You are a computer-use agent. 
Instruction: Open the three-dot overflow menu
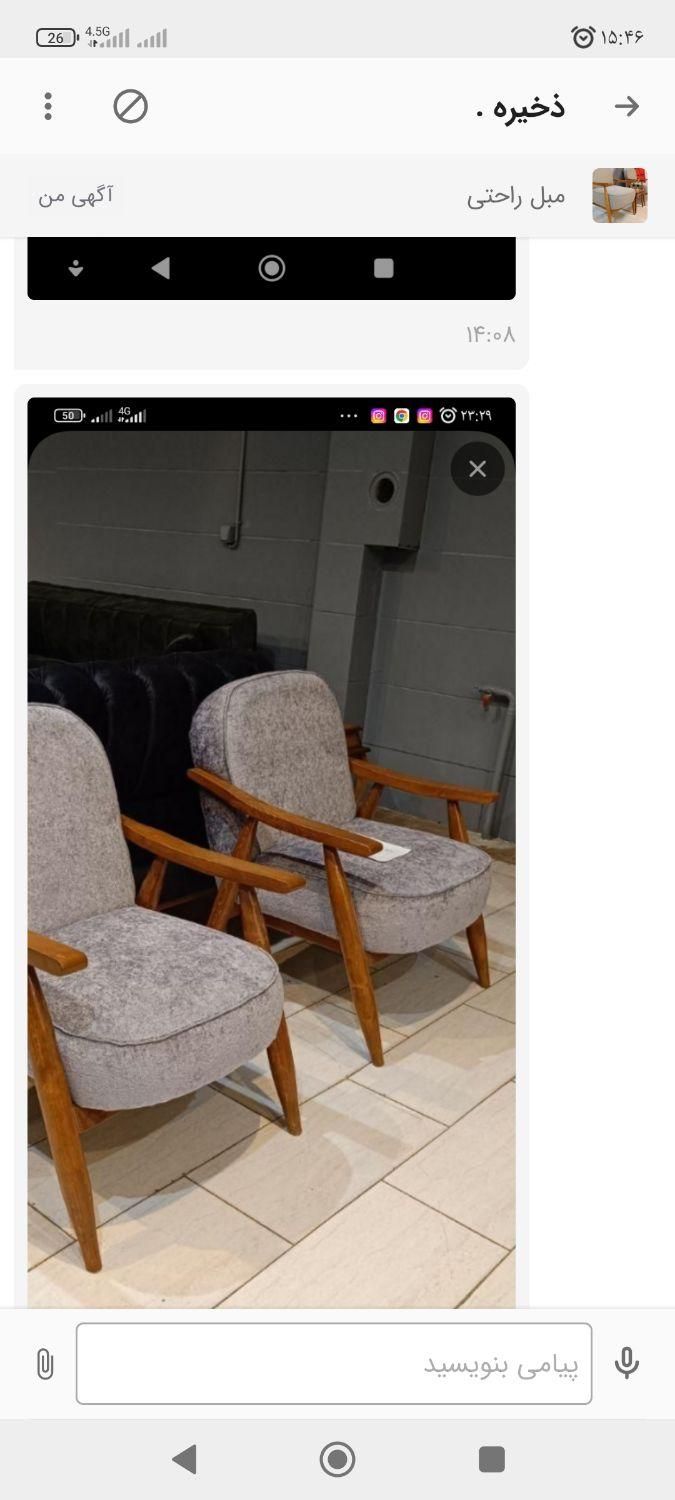coord(48,106)
